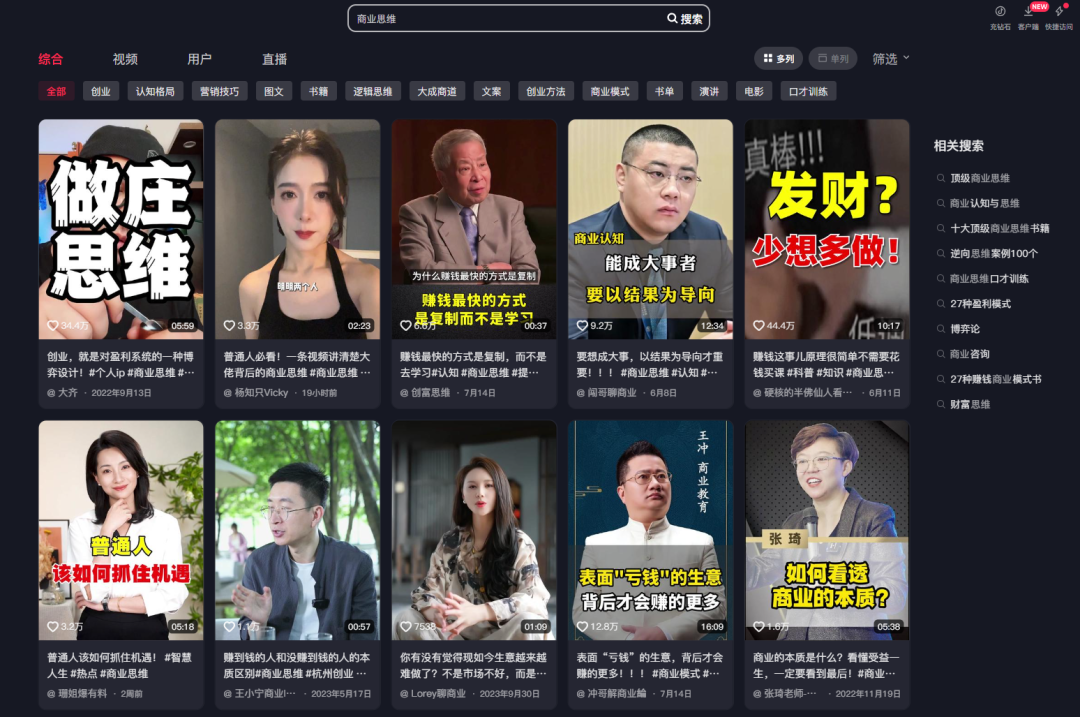Viewport: 1080px width, 717px height.
Task: Select the 单列 single-column layout
Action: point(832,59)
